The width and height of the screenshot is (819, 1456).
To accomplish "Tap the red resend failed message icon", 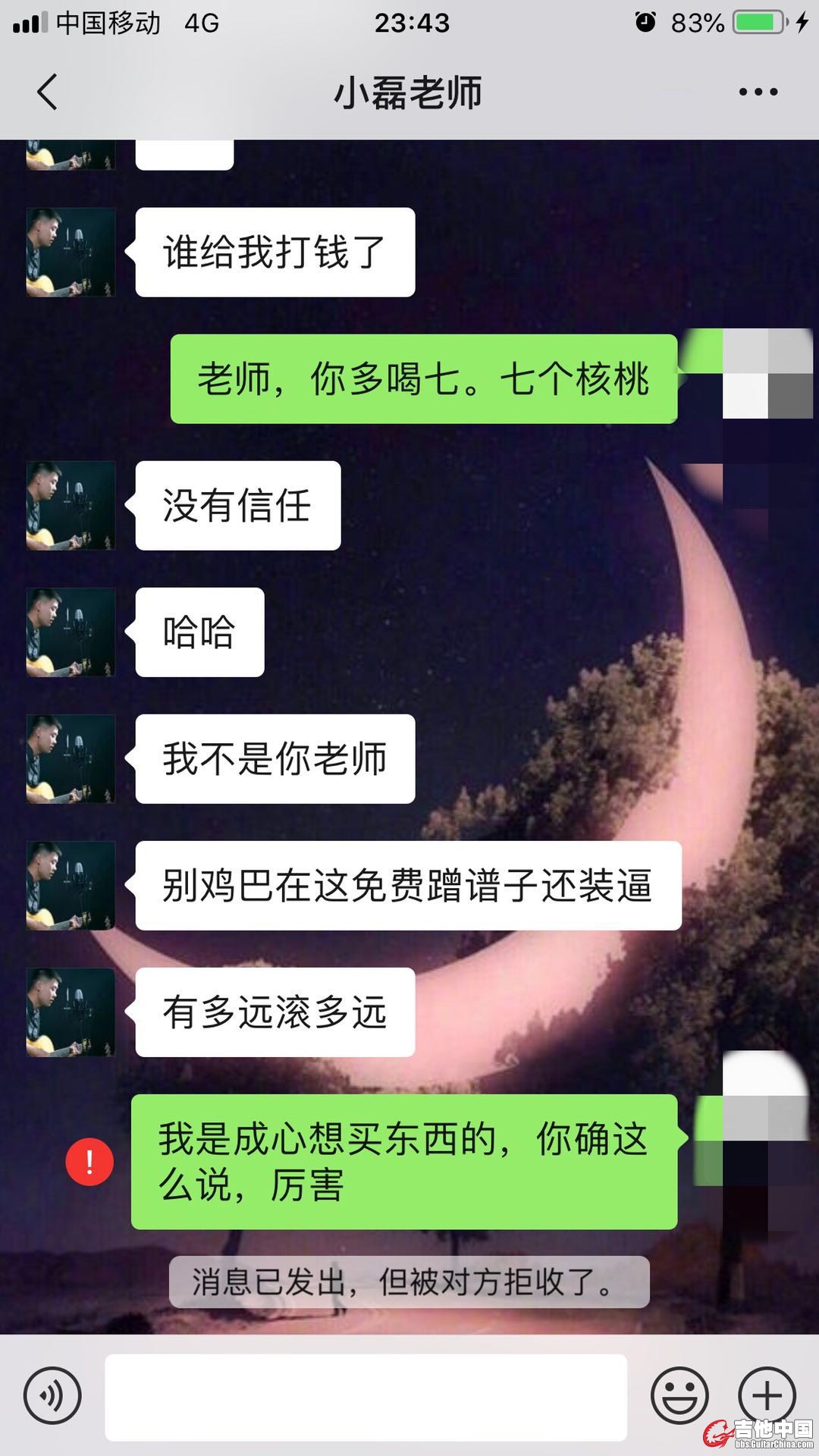I will (x=89, y=1162).
